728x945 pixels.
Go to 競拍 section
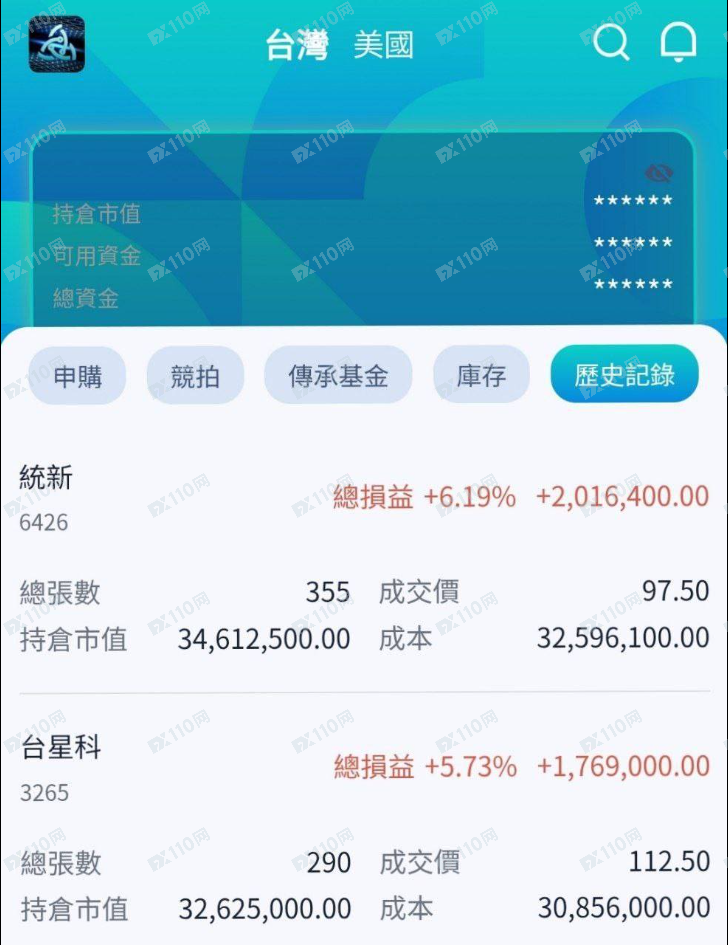coord(195,376)
